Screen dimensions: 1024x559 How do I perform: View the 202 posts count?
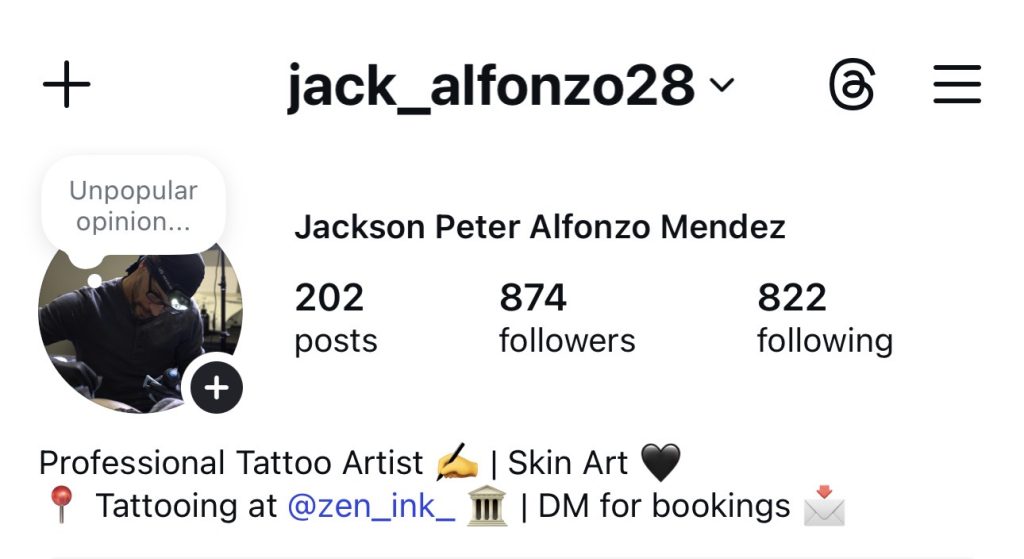335,318
